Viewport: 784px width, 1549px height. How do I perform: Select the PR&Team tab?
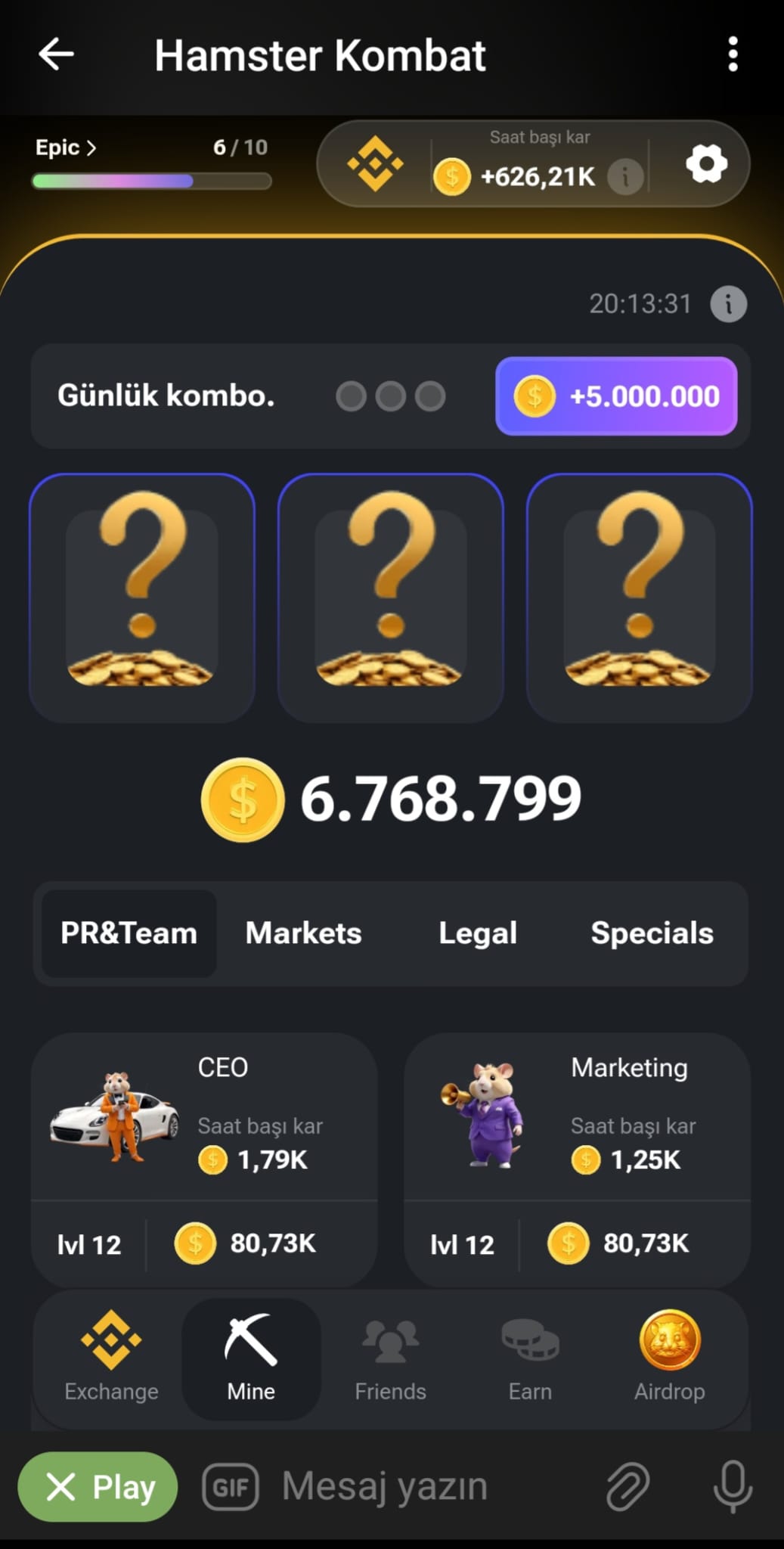pos(129,933)
